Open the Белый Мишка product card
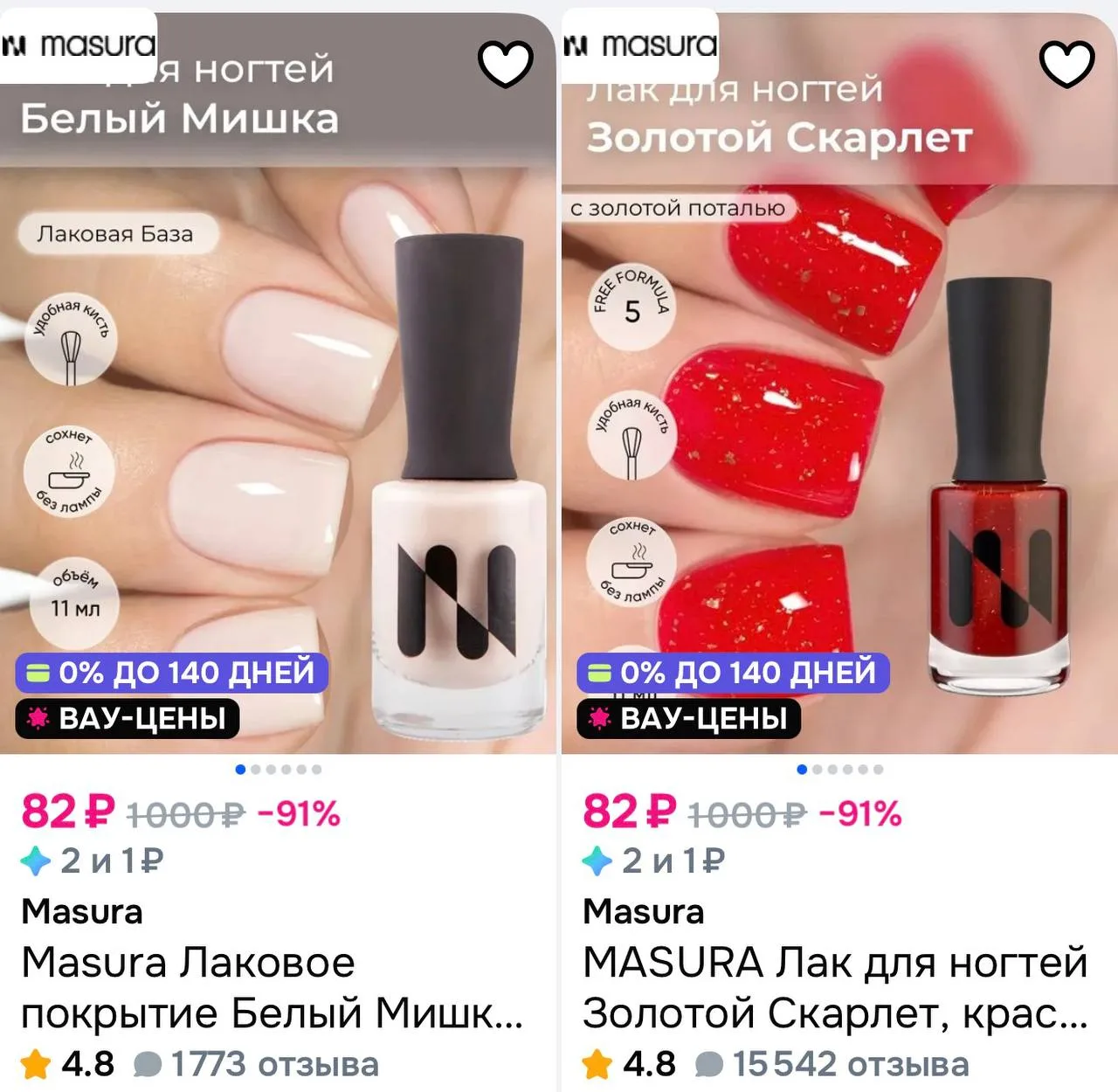The image size is (1118, 1092). pyautogui.click(x=278, y=384)
